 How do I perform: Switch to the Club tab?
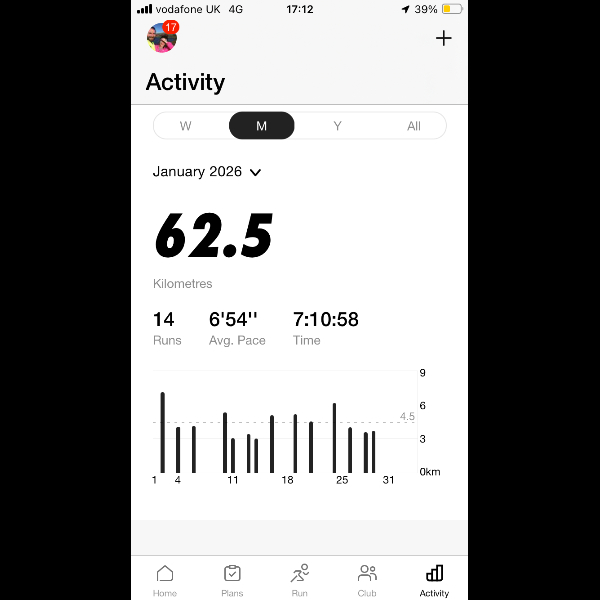pos(367,579)
